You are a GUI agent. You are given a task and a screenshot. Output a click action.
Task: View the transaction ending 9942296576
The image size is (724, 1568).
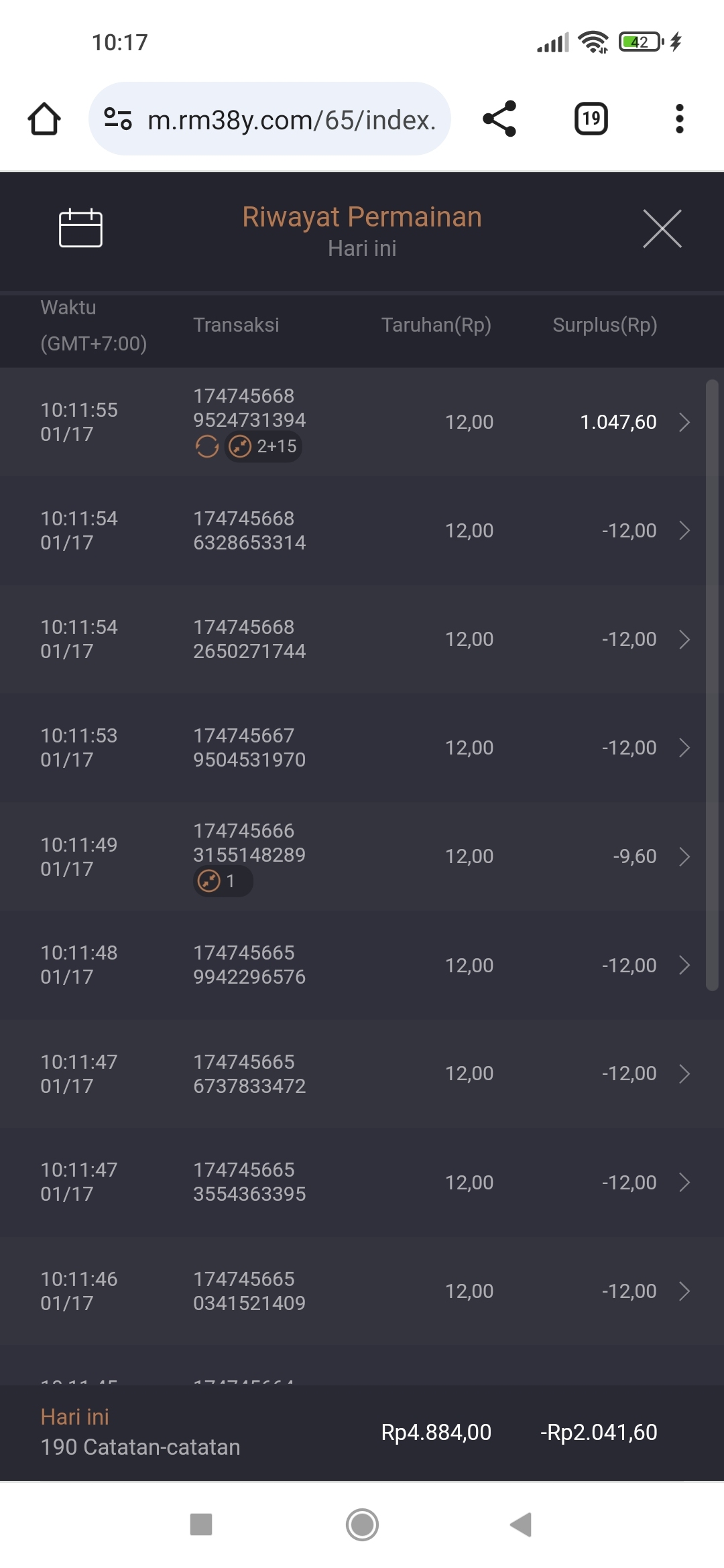362,965
